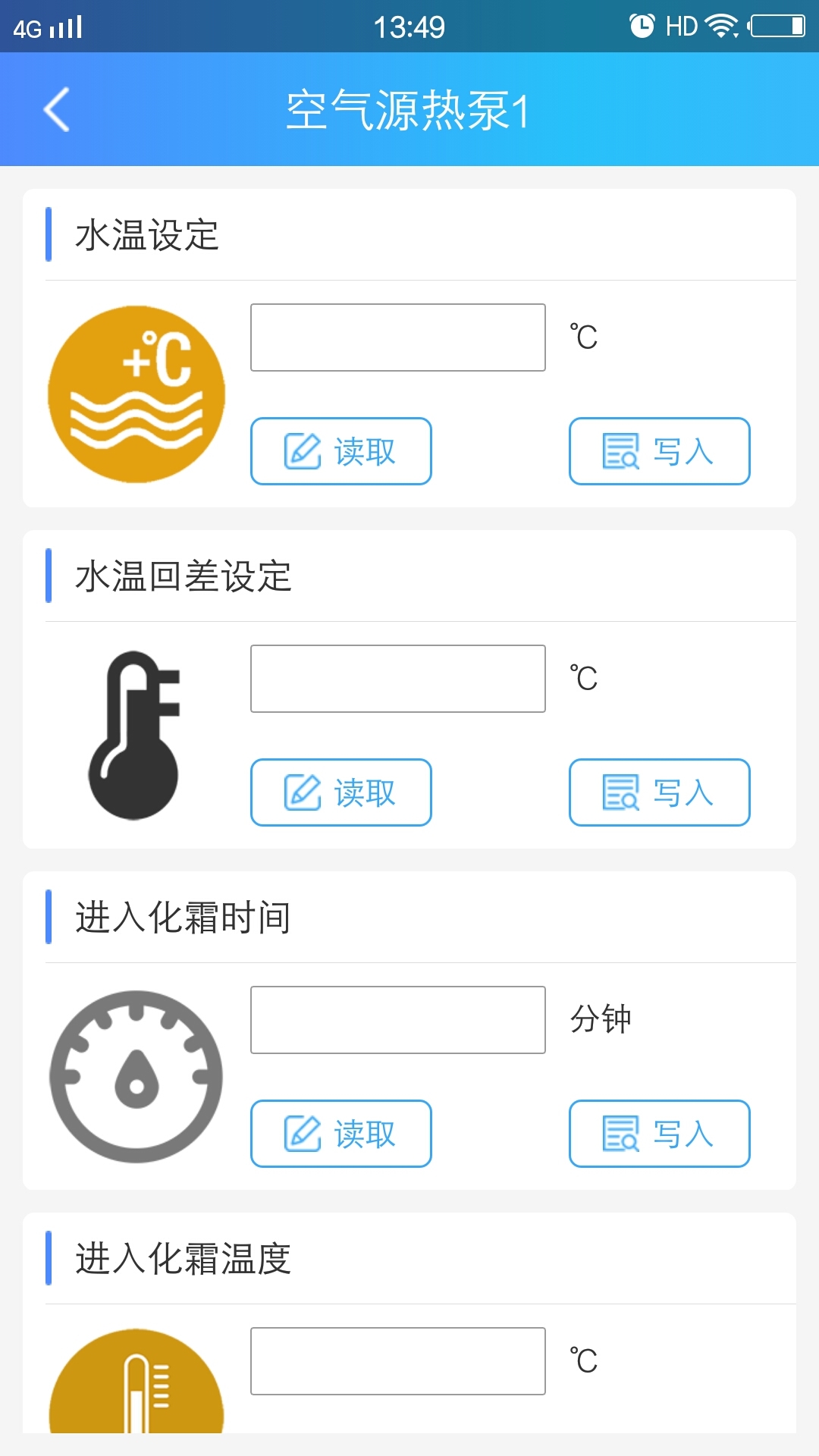Go back from 空气源热泵1 page

tap(57, 109)
